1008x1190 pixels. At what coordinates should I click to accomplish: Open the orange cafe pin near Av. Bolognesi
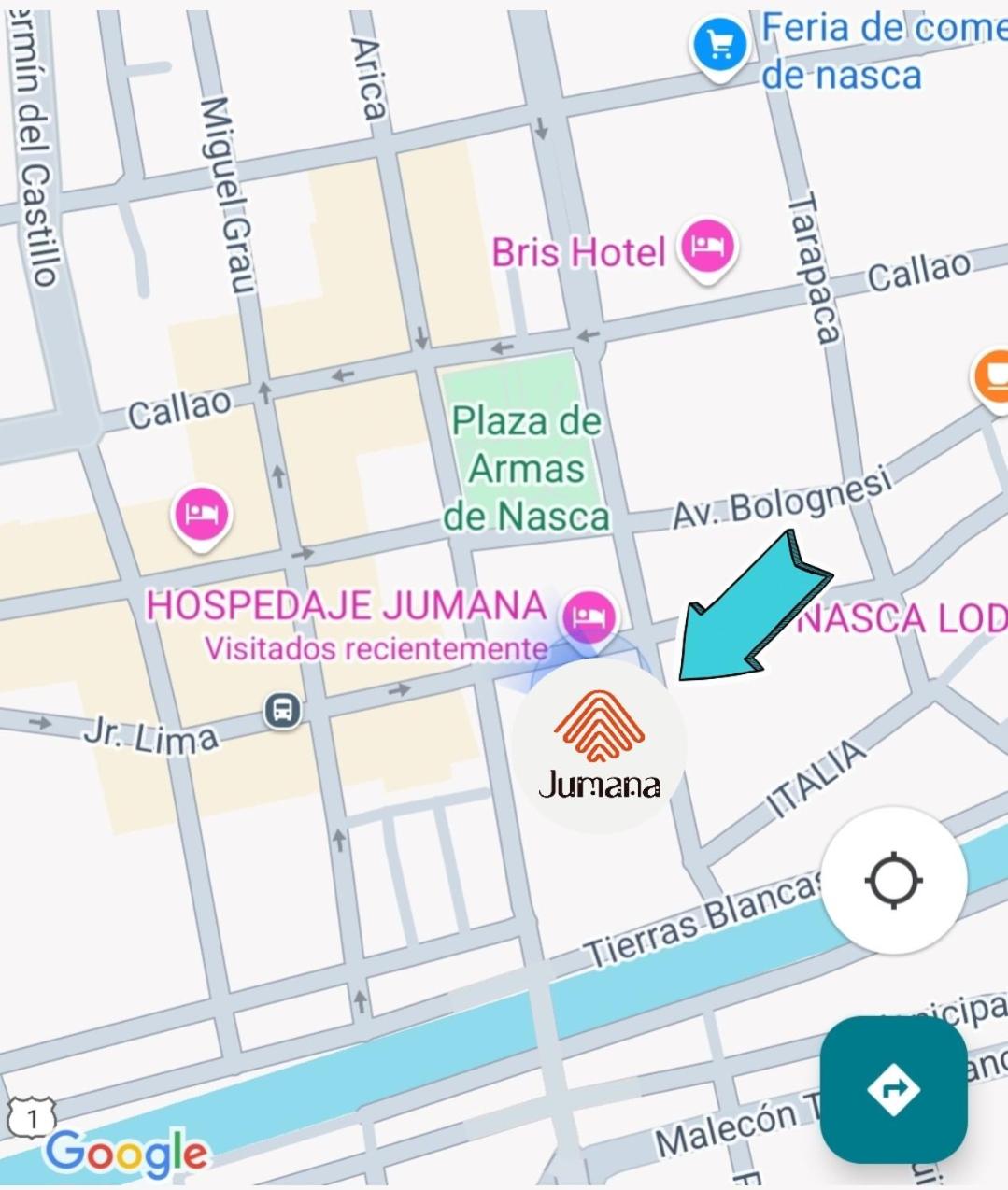994,375
